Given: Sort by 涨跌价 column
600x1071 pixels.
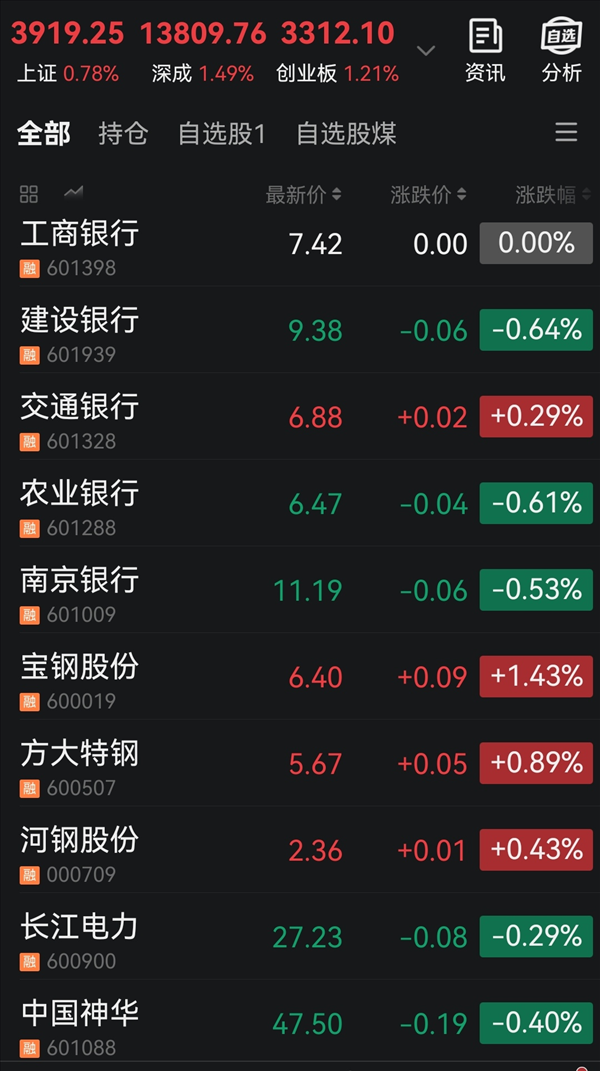Looking at the screenshot, I should coord(428,195).
